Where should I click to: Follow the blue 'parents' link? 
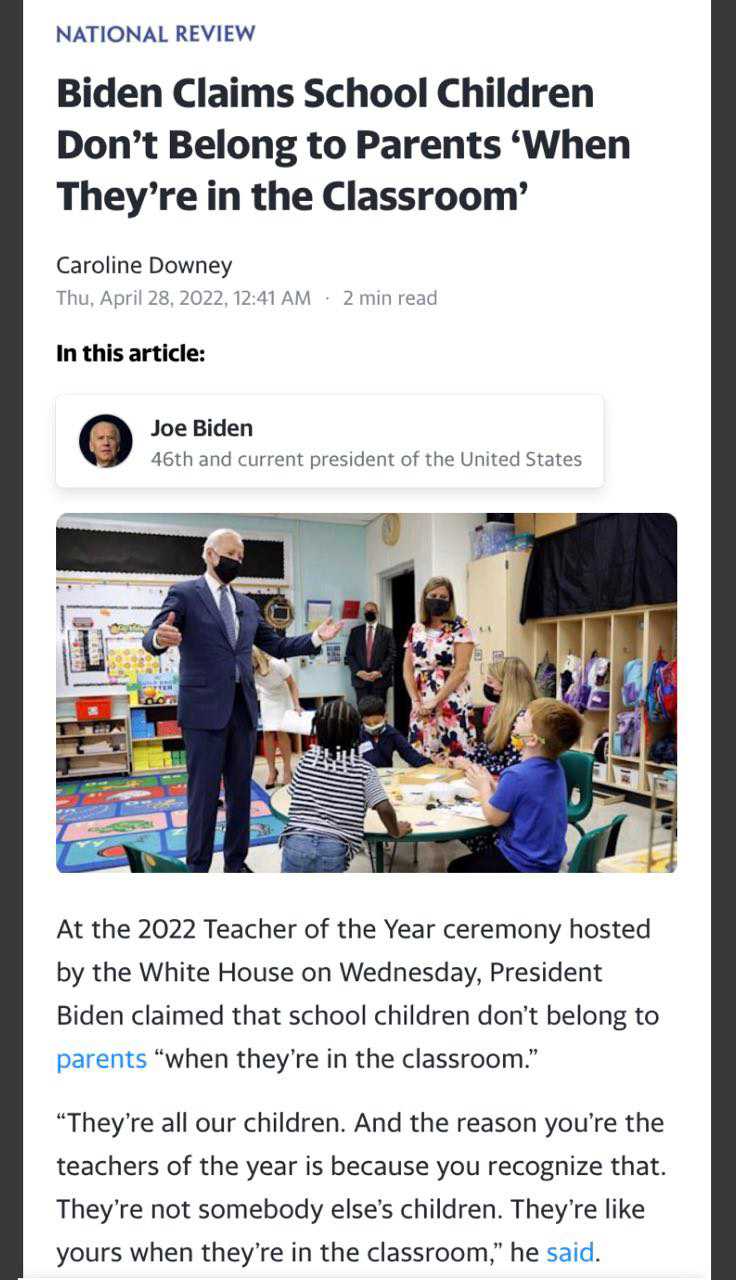(x=101, y=1059)
